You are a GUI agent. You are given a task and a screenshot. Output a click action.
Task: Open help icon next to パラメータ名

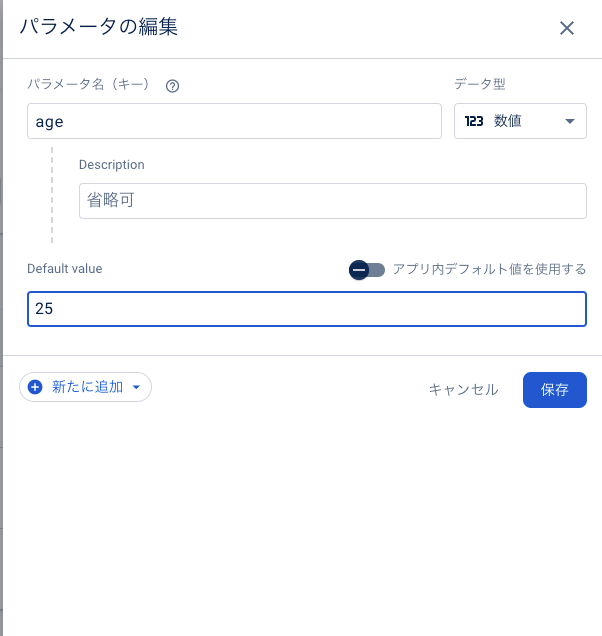click(x=172, y=86)
